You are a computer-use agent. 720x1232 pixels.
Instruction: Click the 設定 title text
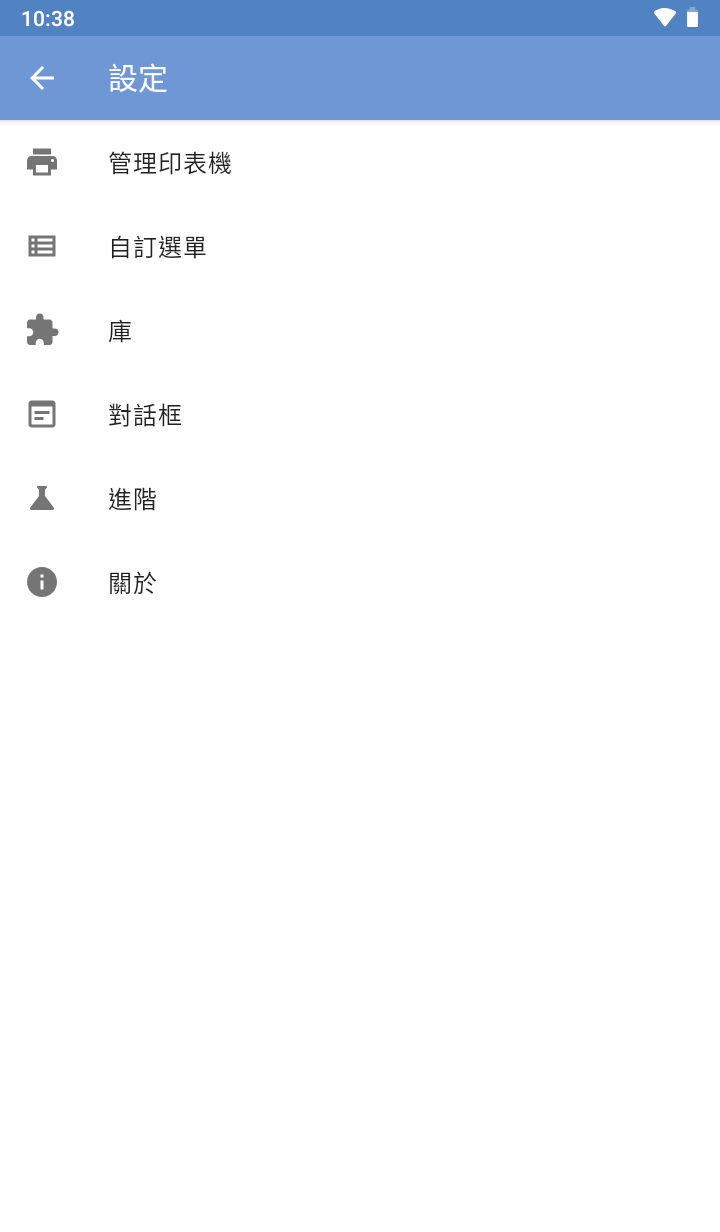pos(138,78)
